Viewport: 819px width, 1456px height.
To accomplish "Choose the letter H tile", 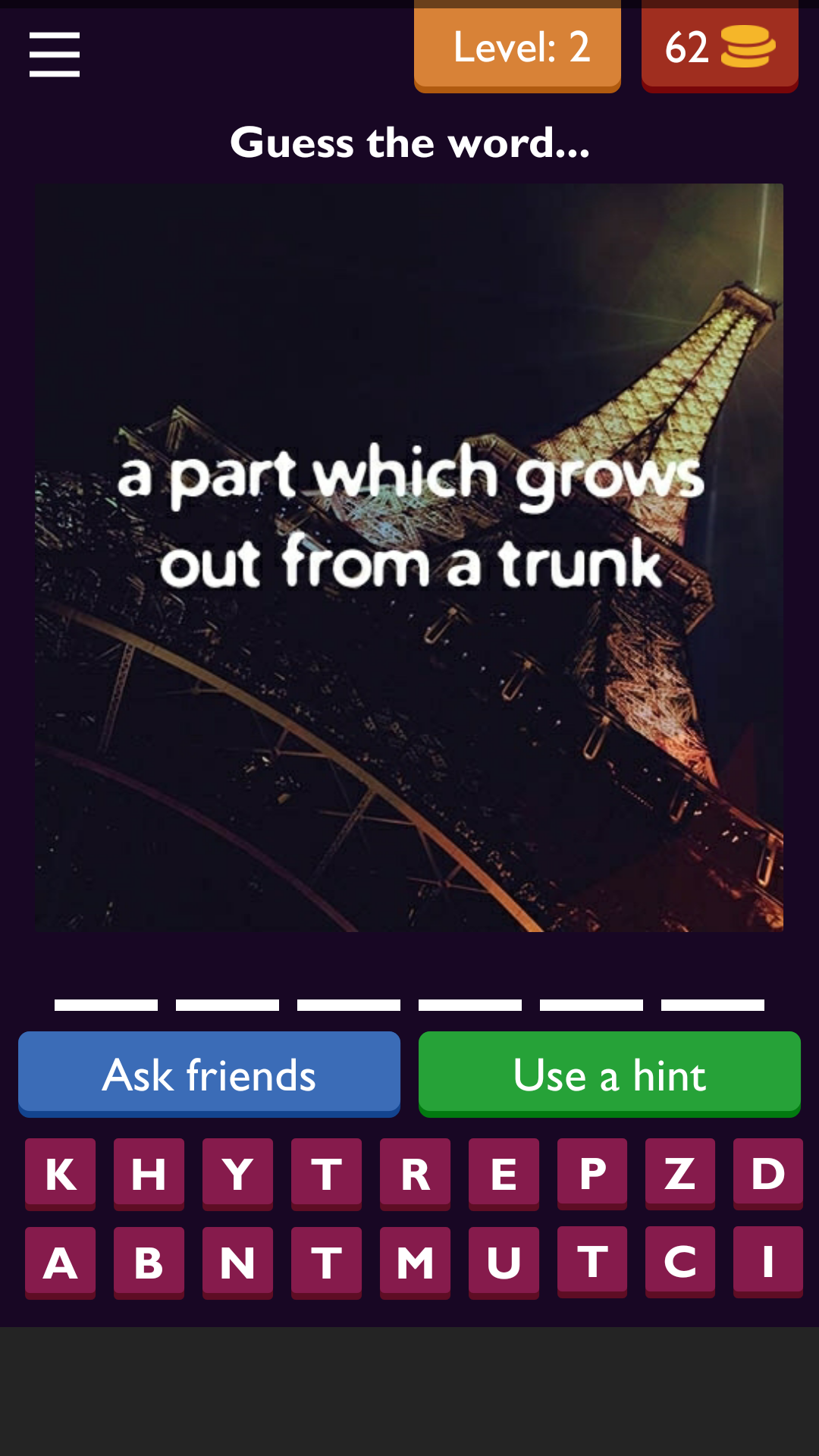I will [149, 1173].
